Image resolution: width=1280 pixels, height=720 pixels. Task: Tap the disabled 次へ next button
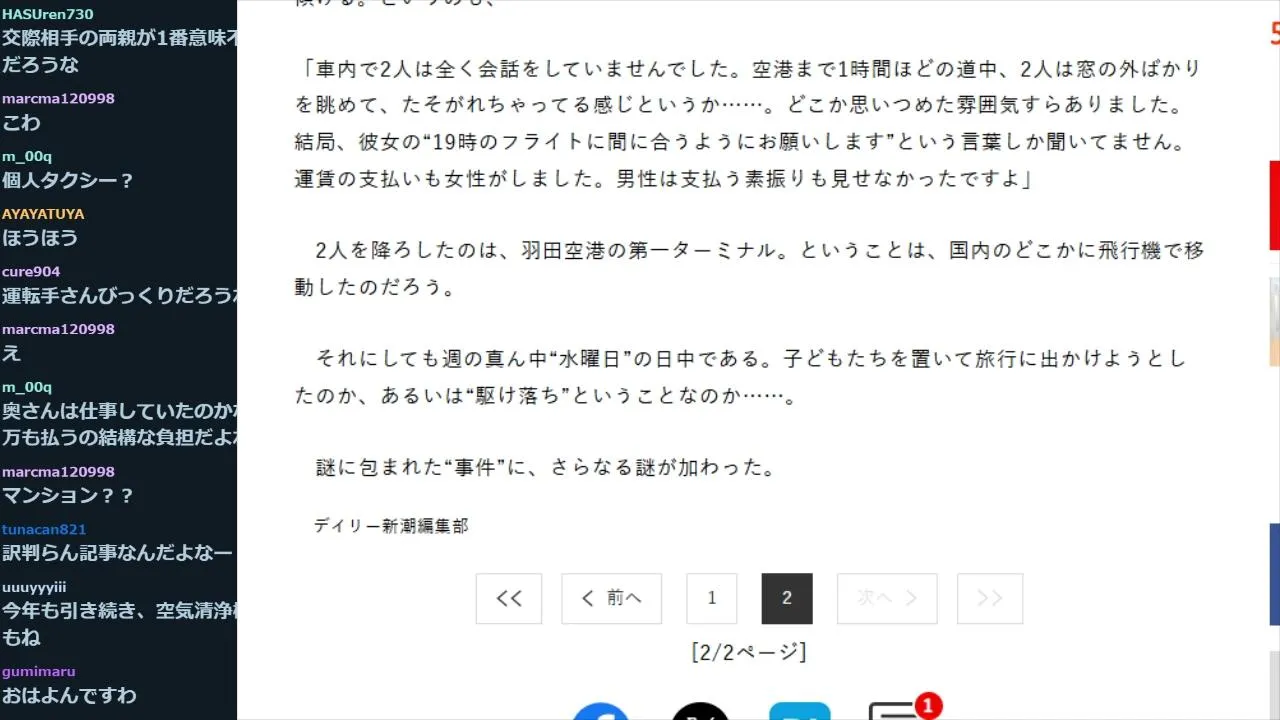[887, 598]
